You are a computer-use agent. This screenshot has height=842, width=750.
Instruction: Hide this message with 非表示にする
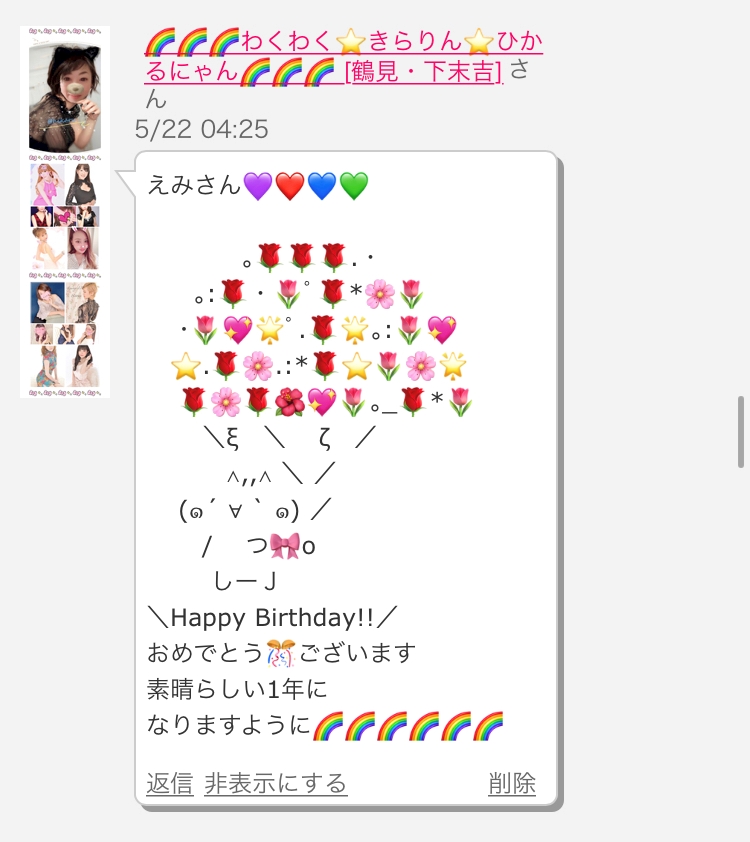(276, 783)
